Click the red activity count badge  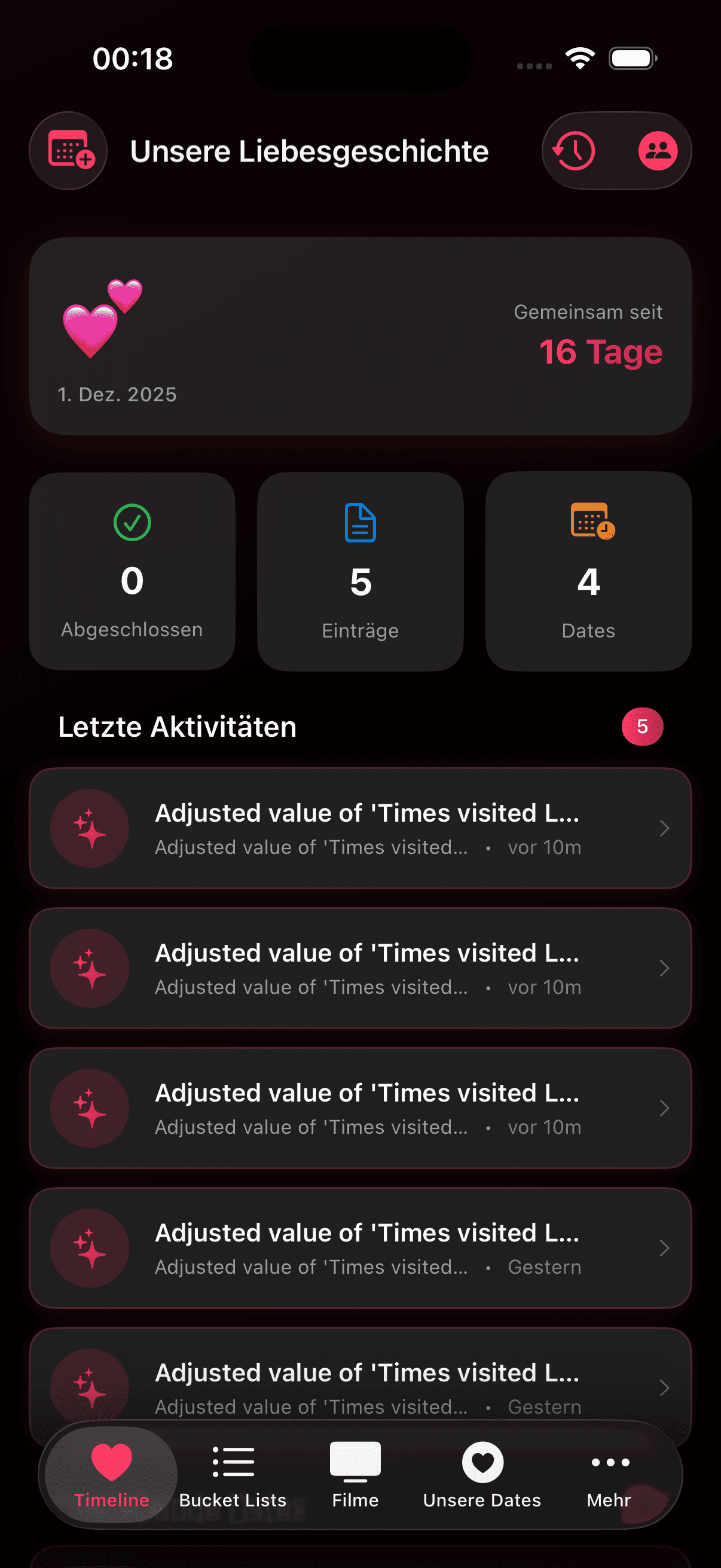pos(642,725)
